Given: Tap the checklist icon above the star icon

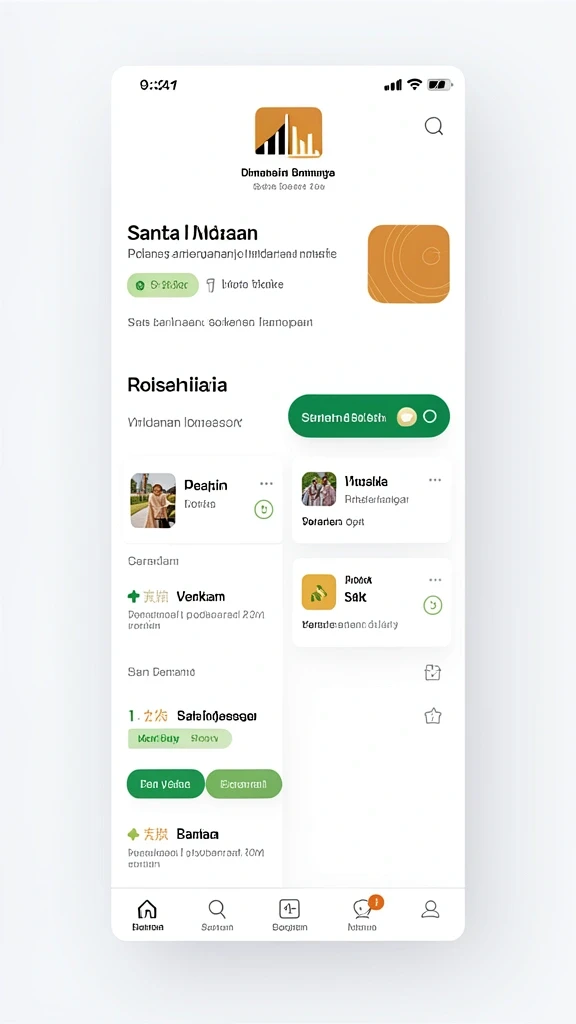Looking at the screenshot, I should click(433, 673).
